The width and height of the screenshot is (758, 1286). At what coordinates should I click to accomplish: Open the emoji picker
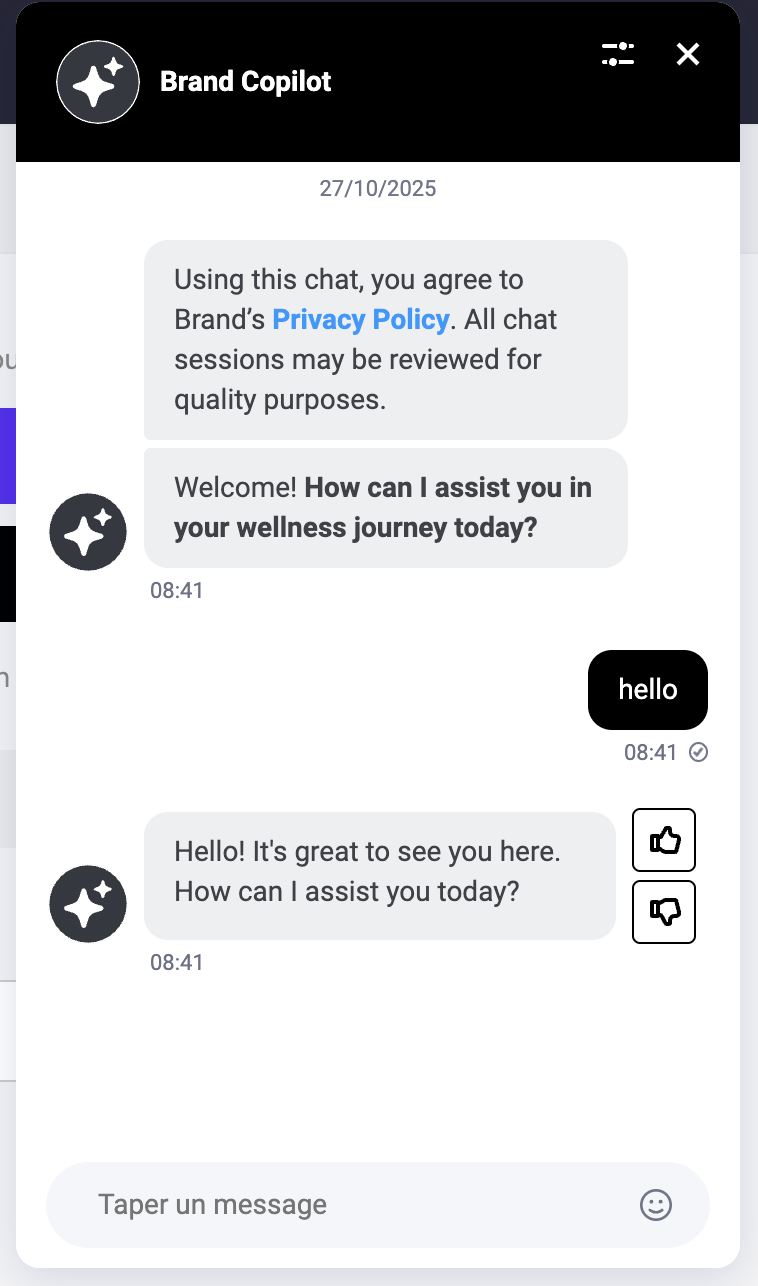click(x=656, y=1204)
